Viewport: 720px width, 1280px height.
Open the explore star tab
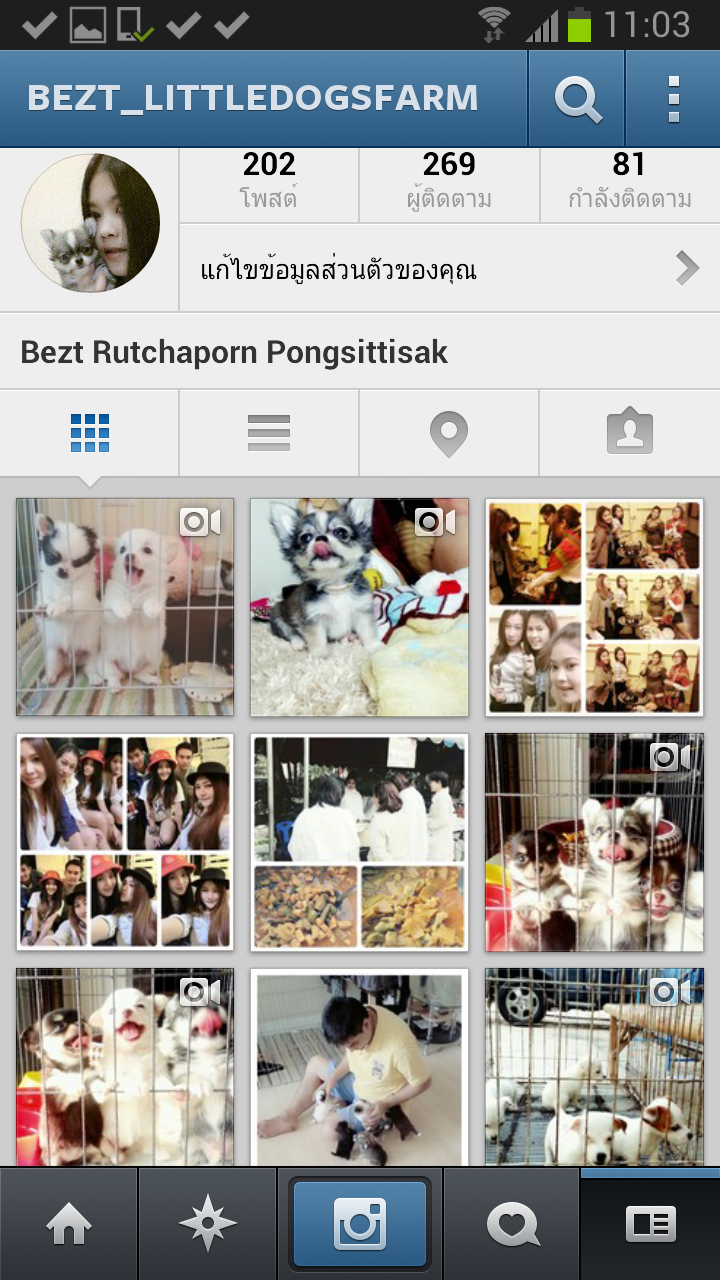coord(207,1224)
